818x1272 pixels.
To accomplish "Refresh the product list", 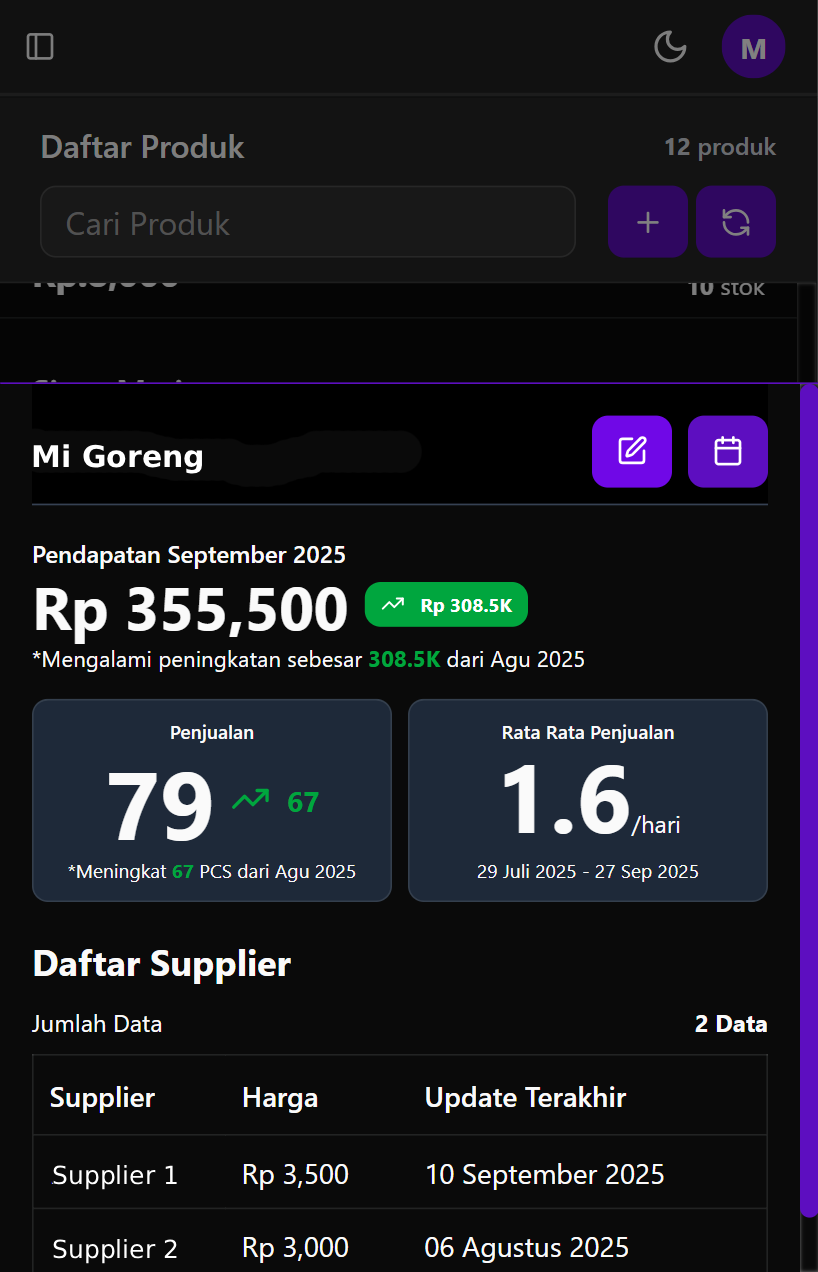I will (x=736, y=222).
